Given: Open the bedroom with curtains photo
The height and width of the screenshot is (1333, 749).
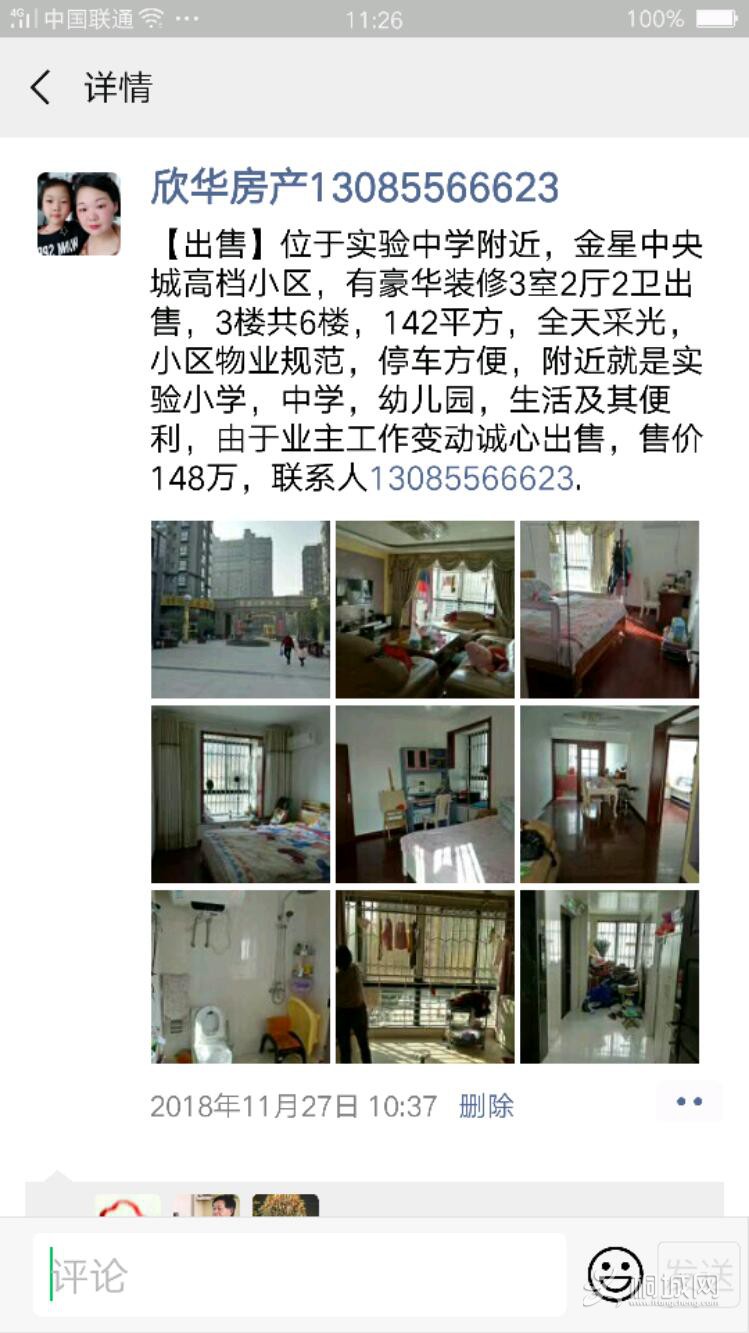Looking at the screenshot, I should (240, 794).
